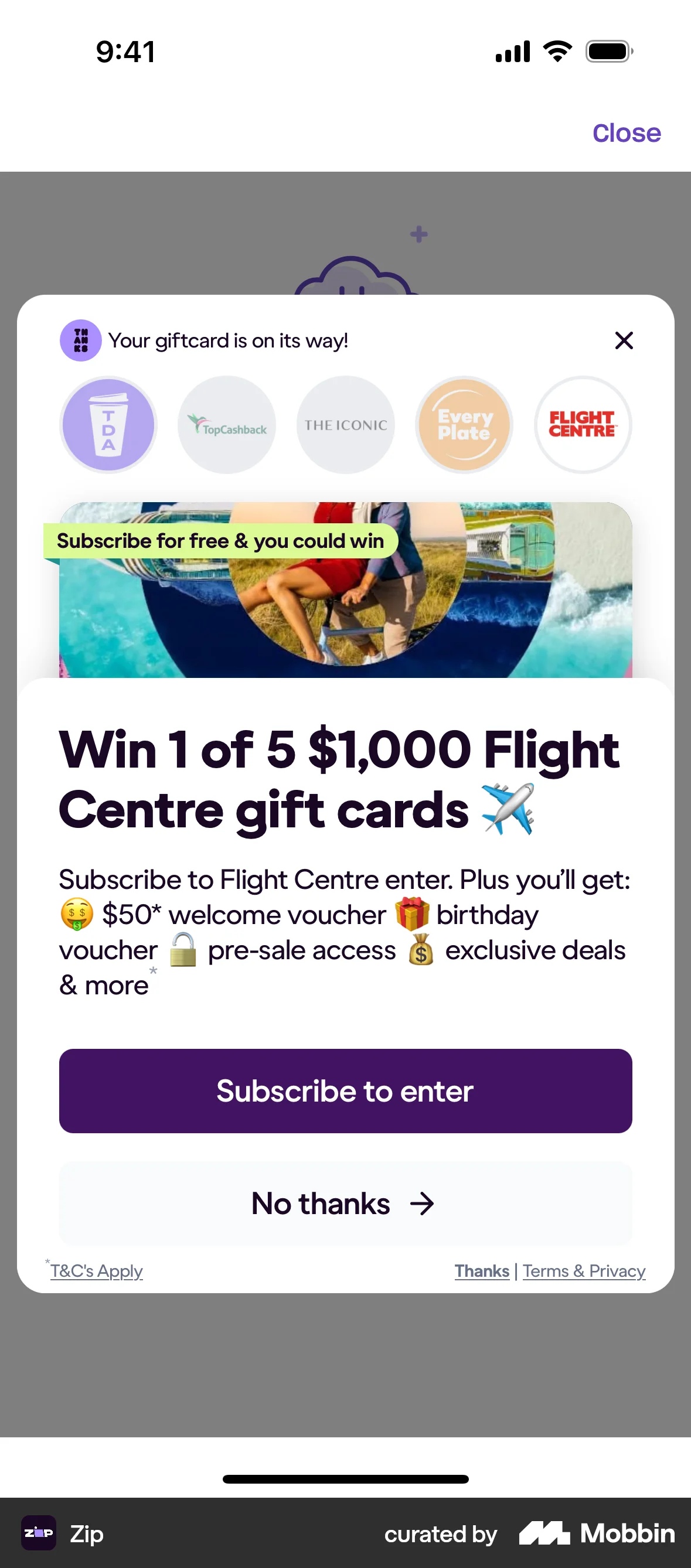Dismiss the giftcard offer popup with X
The width and height of the screenshot is (691, 1568).
pos(624,340)
